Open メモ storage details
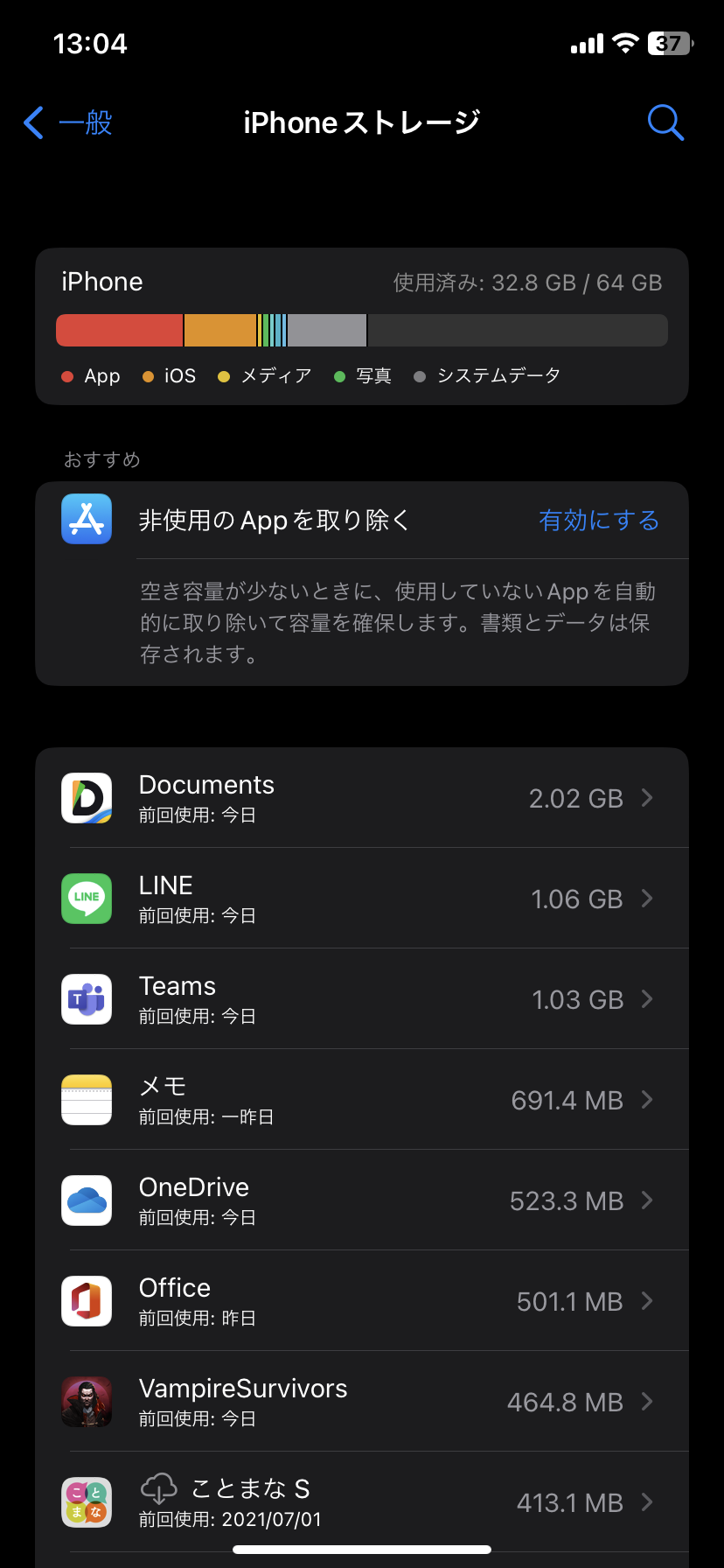 pyautogui.click(x=362, y=1100)
